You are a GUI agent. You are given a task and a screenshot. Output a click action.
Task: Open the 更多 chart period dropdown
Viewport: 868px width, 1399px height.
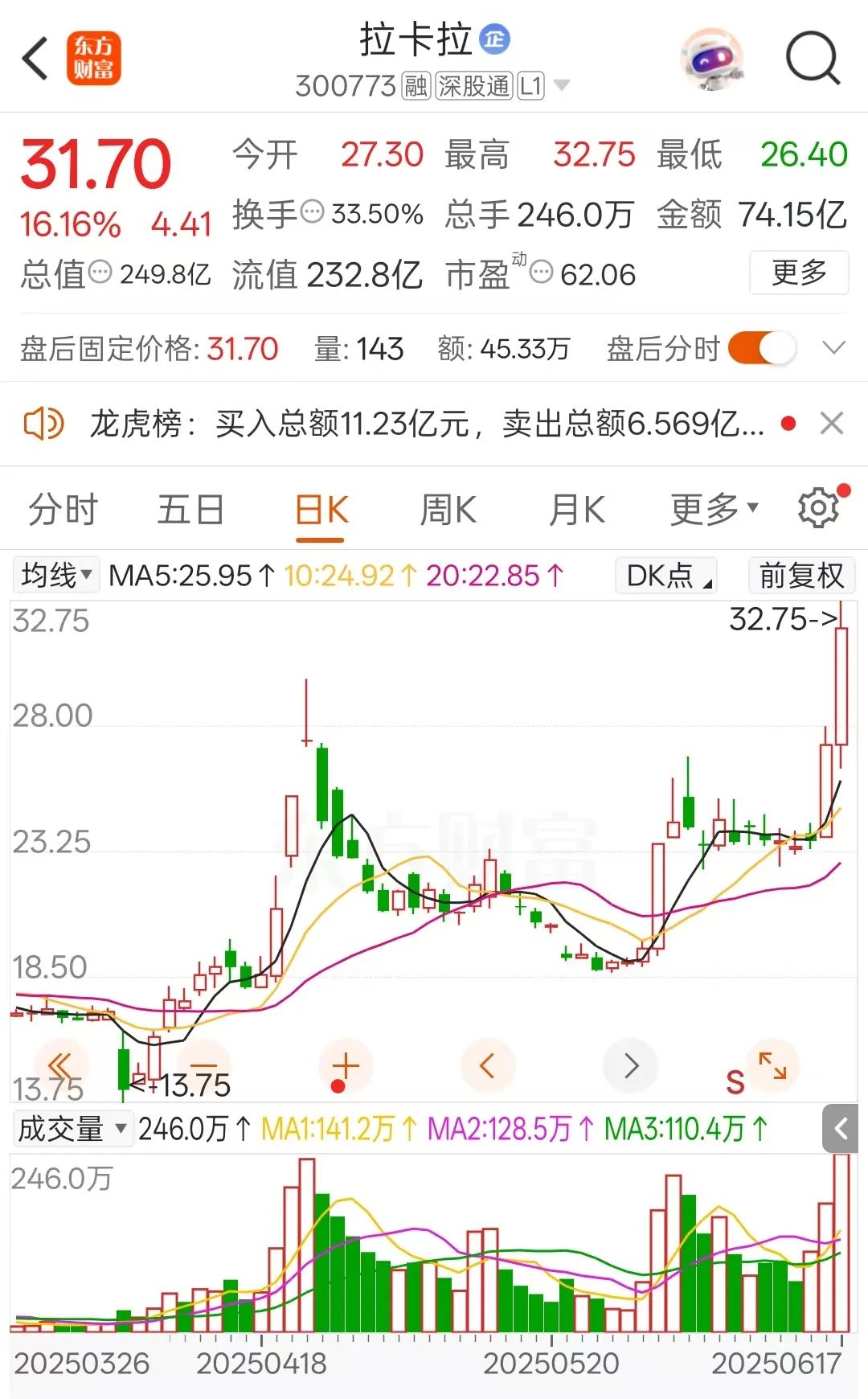pyautogui.click(x=714, y=510)
